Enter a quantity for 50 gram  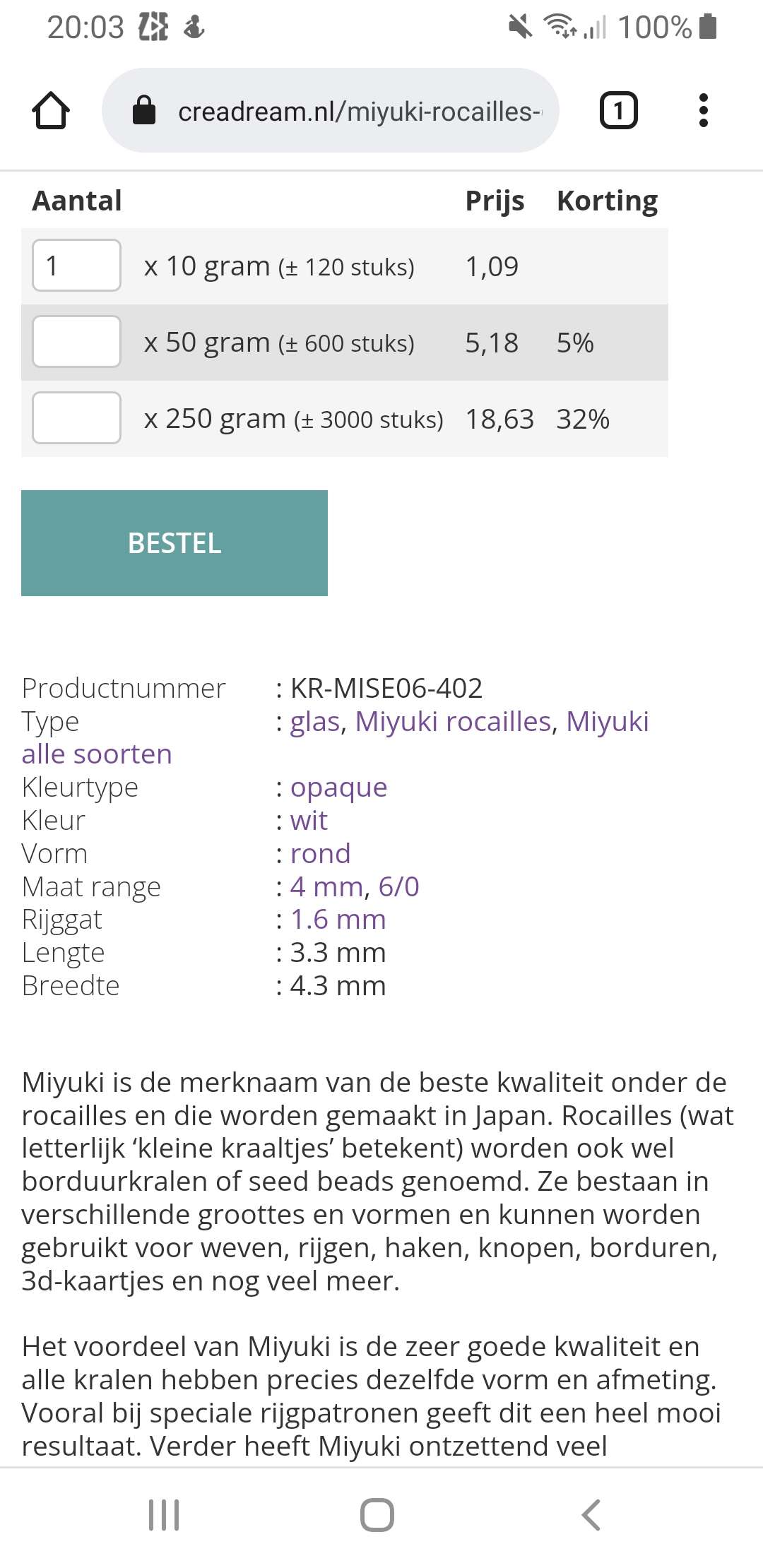tap(77, 342)
